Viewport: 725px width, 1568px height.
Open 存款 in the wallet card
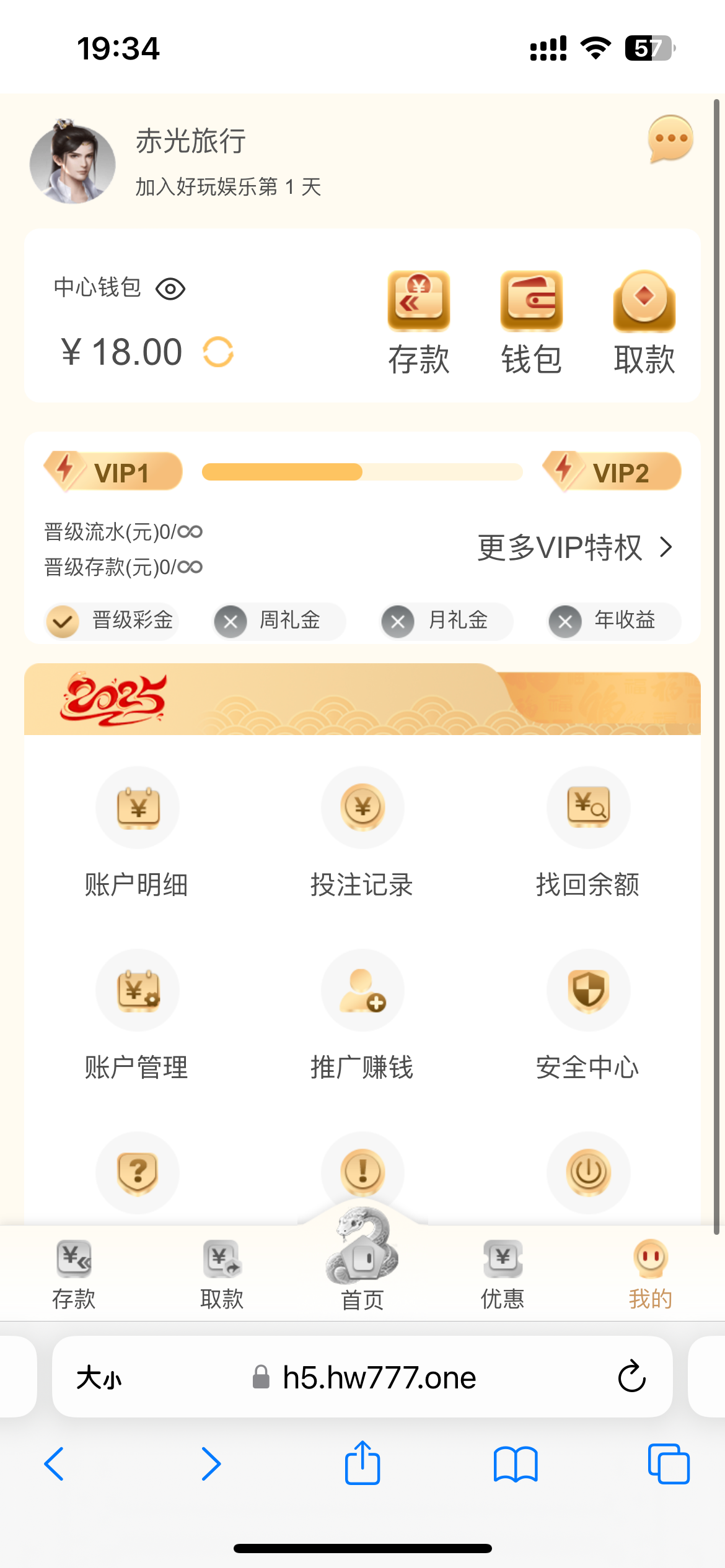coord(419,323)
